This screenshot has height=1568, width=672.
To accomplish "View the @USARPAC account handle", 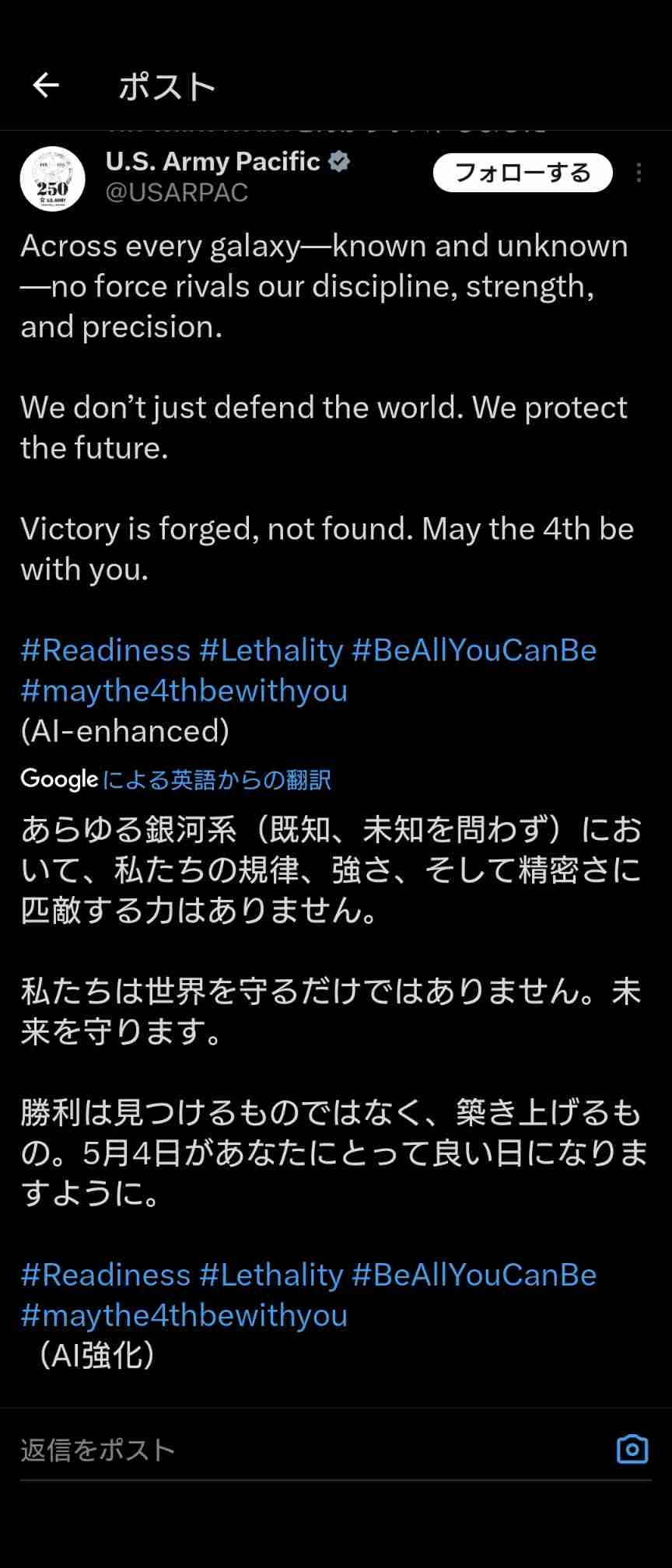I will pos(177,192).
